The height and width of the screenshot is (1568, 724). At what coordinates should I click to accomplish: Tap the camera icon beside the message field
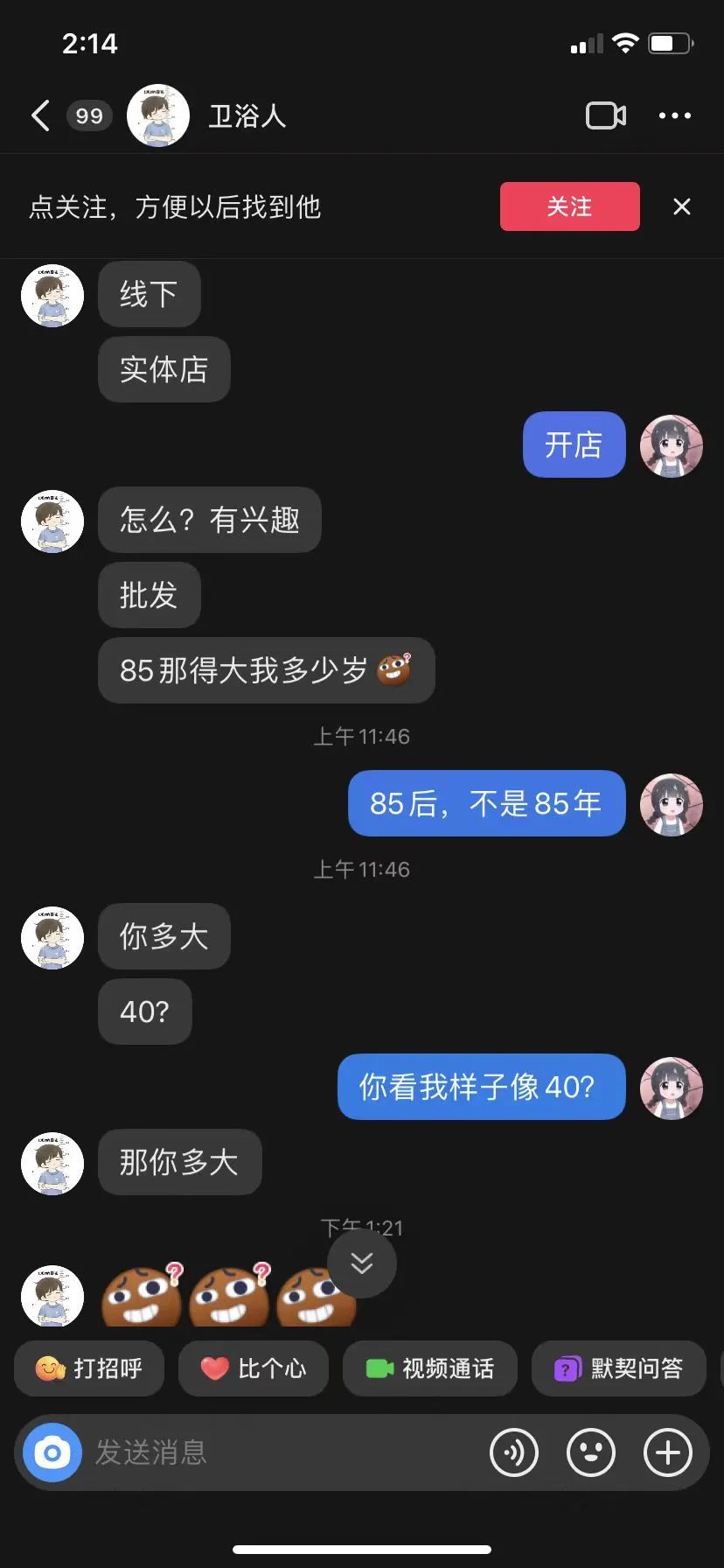click(50, 1452)
